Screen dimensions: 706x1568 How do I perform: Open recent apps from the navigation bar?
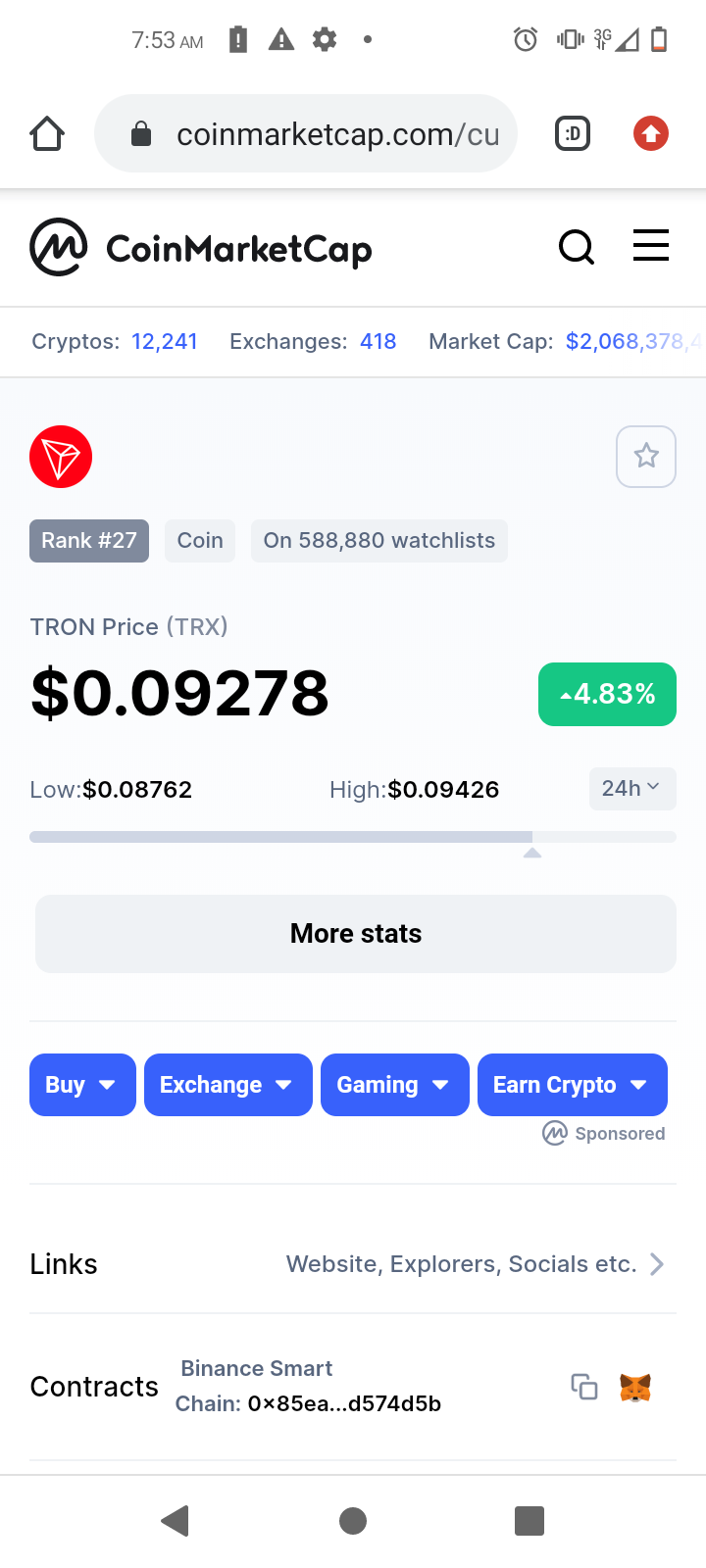pos(529,1521)
